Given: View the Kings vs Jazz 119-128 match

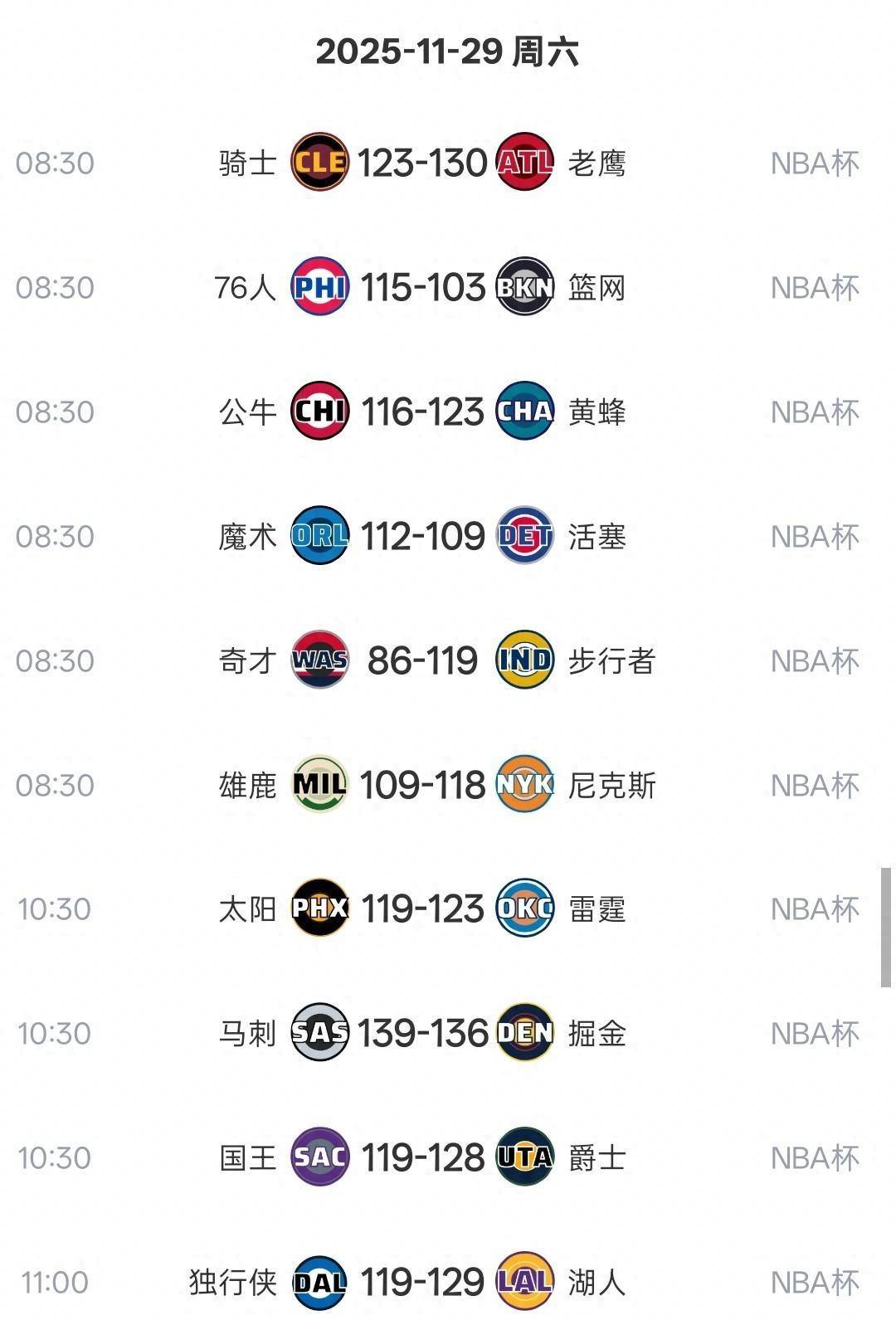Looking at the screenshot, I should [x=422, y=1157].
